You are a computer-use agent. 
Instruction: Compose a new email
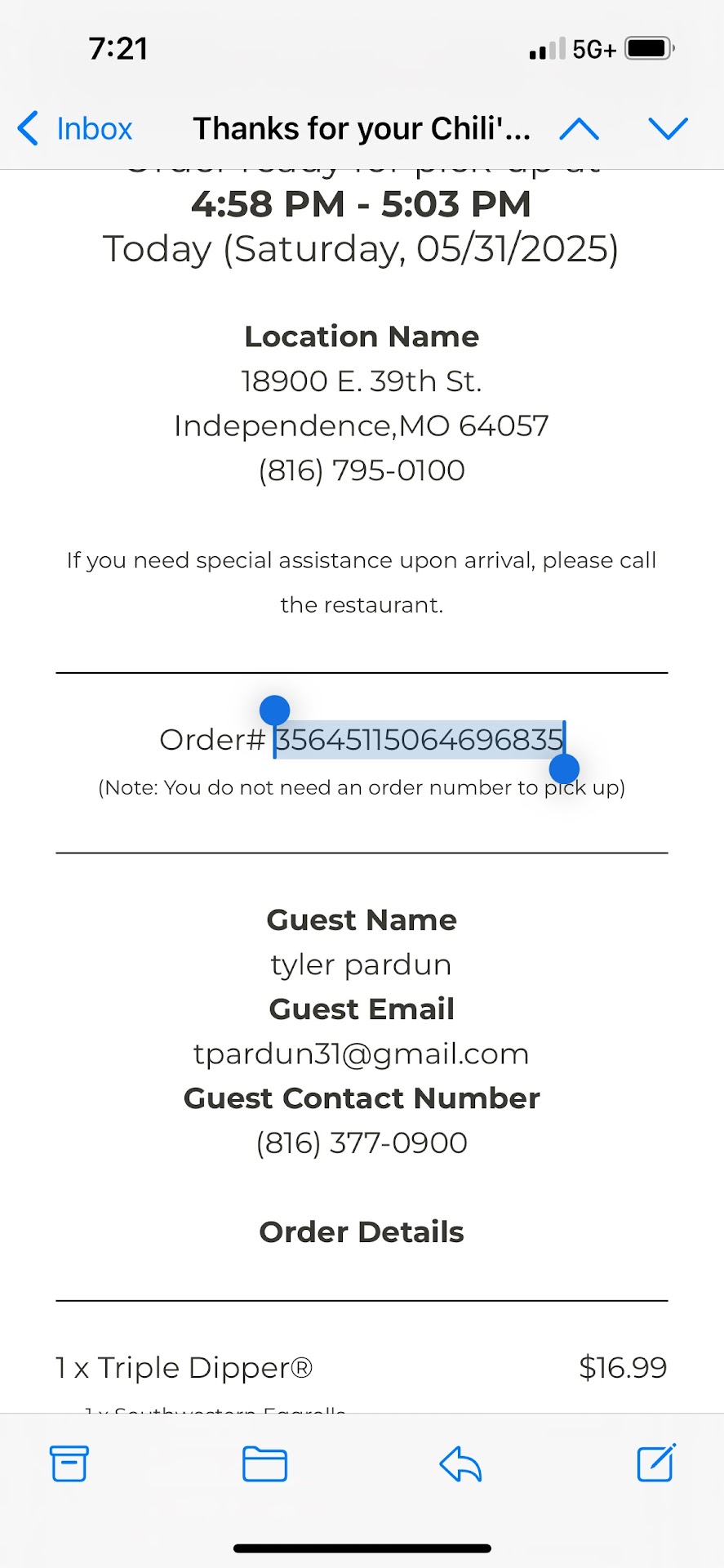tap(655, 1463)
